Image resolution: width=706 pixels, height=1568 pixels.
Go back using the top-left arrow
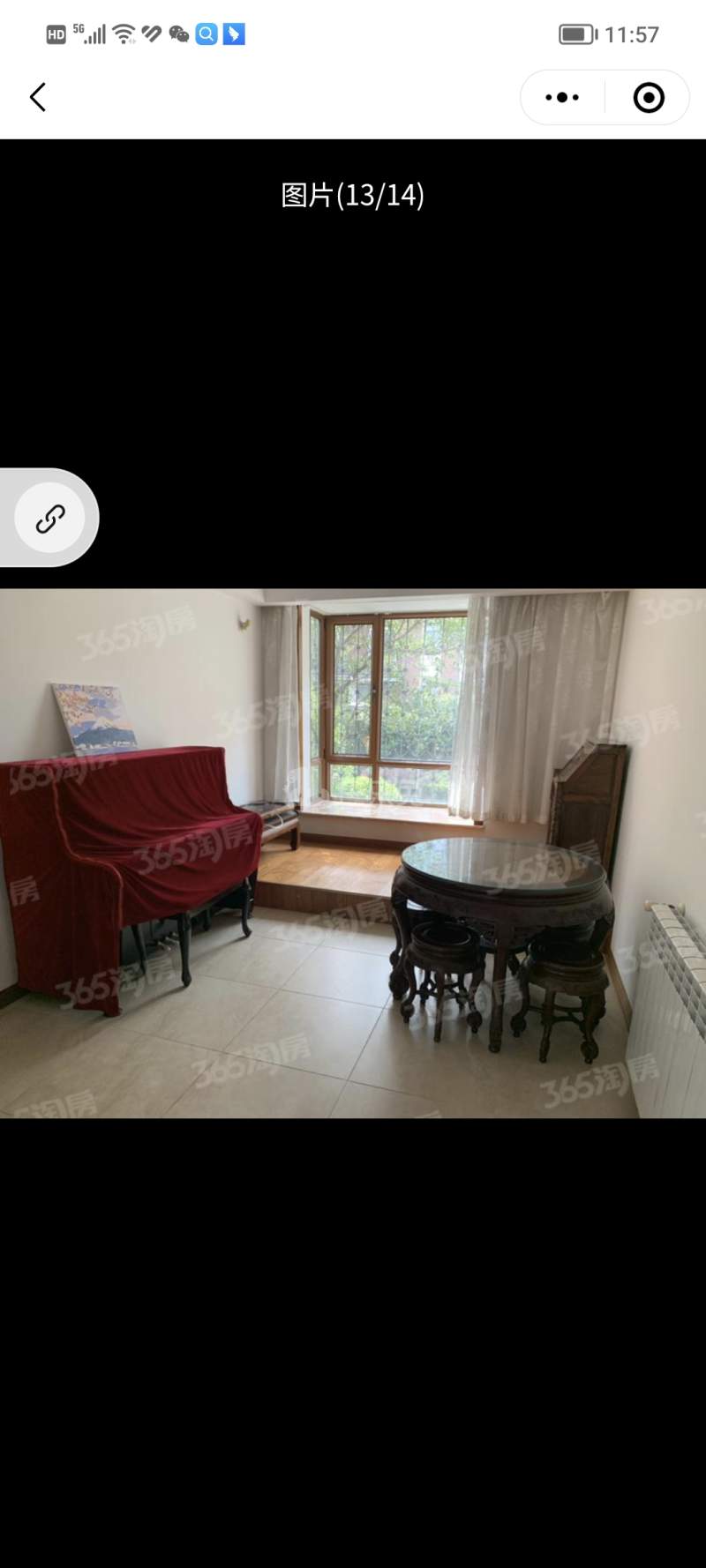tap(38, 97)
